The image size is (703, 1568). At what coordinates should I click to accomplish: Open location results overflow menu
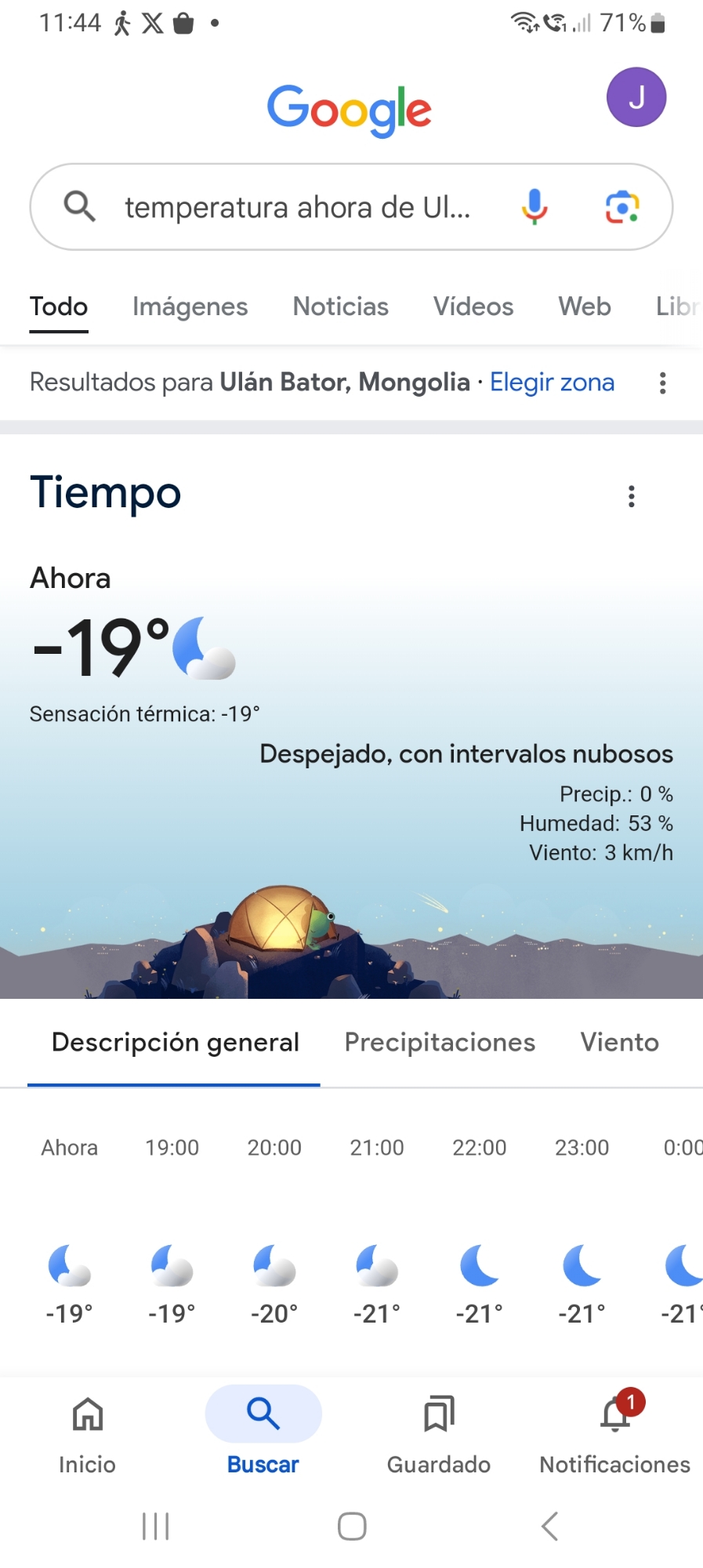pos(663,383)
